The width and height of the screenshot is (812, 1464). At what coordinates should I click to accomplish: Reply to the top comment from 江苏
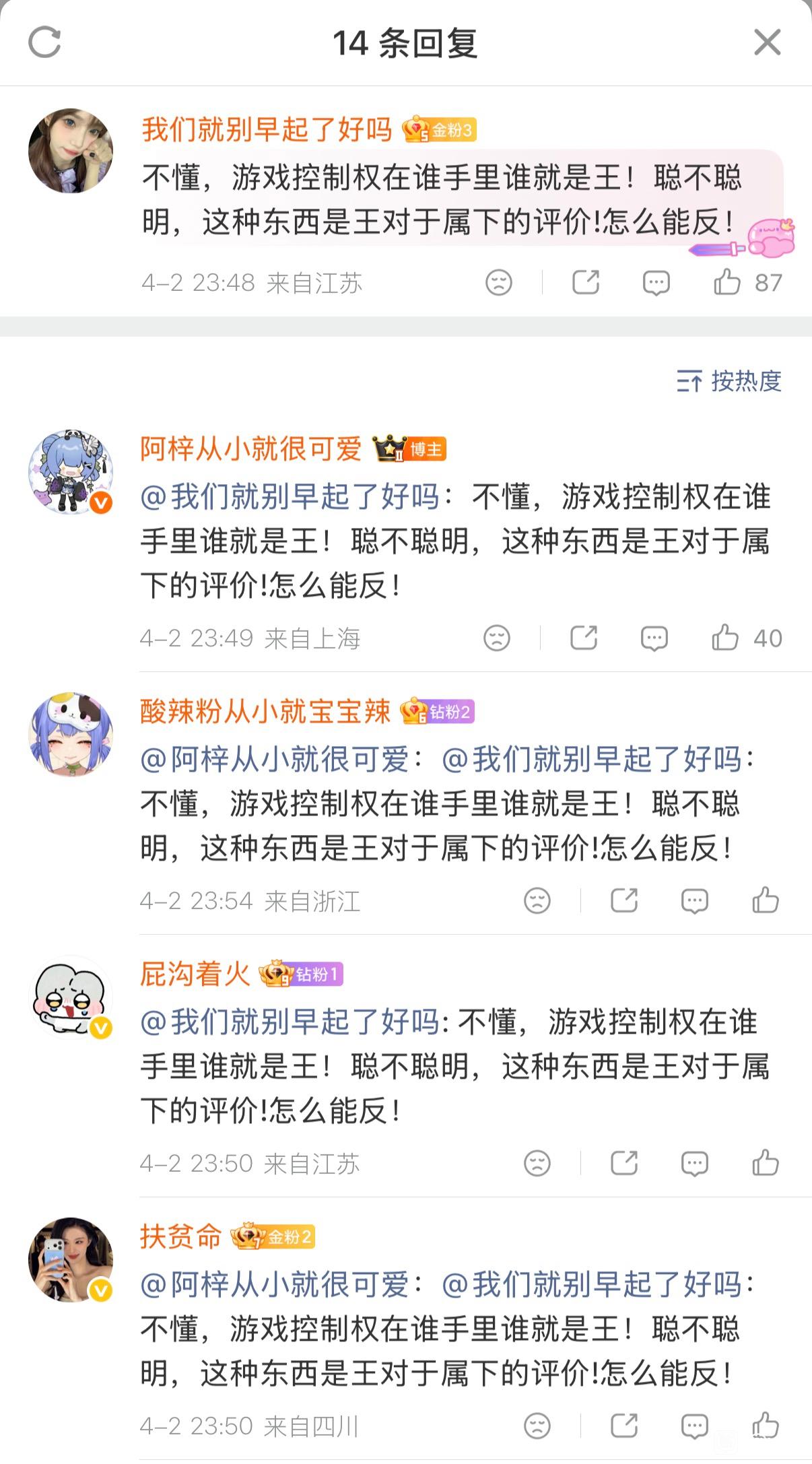[x=656, y=283]
